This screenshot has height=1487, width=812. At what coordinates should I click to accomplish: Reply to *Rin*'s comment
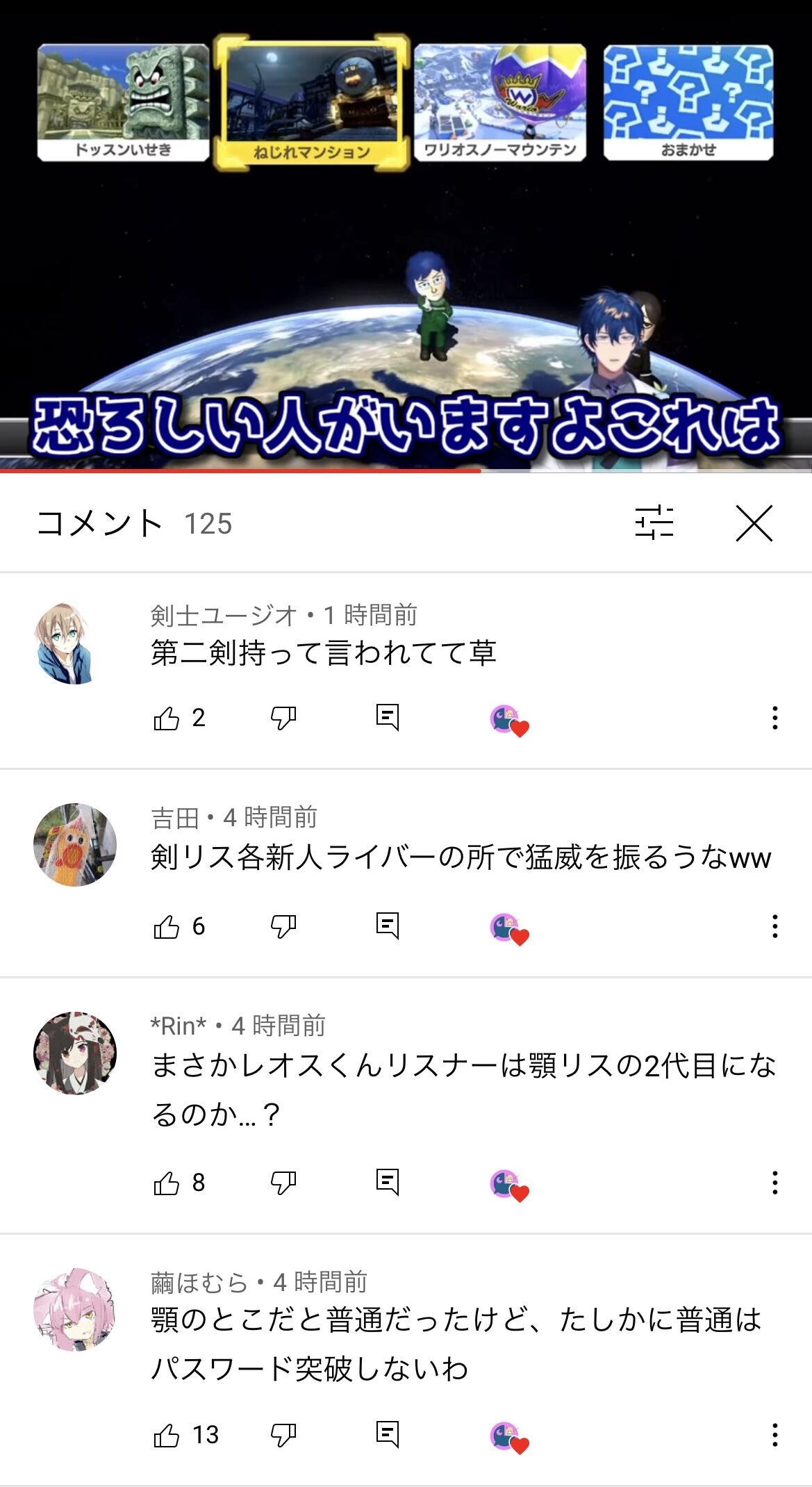pyautogui.click(x=387, y=1183)
